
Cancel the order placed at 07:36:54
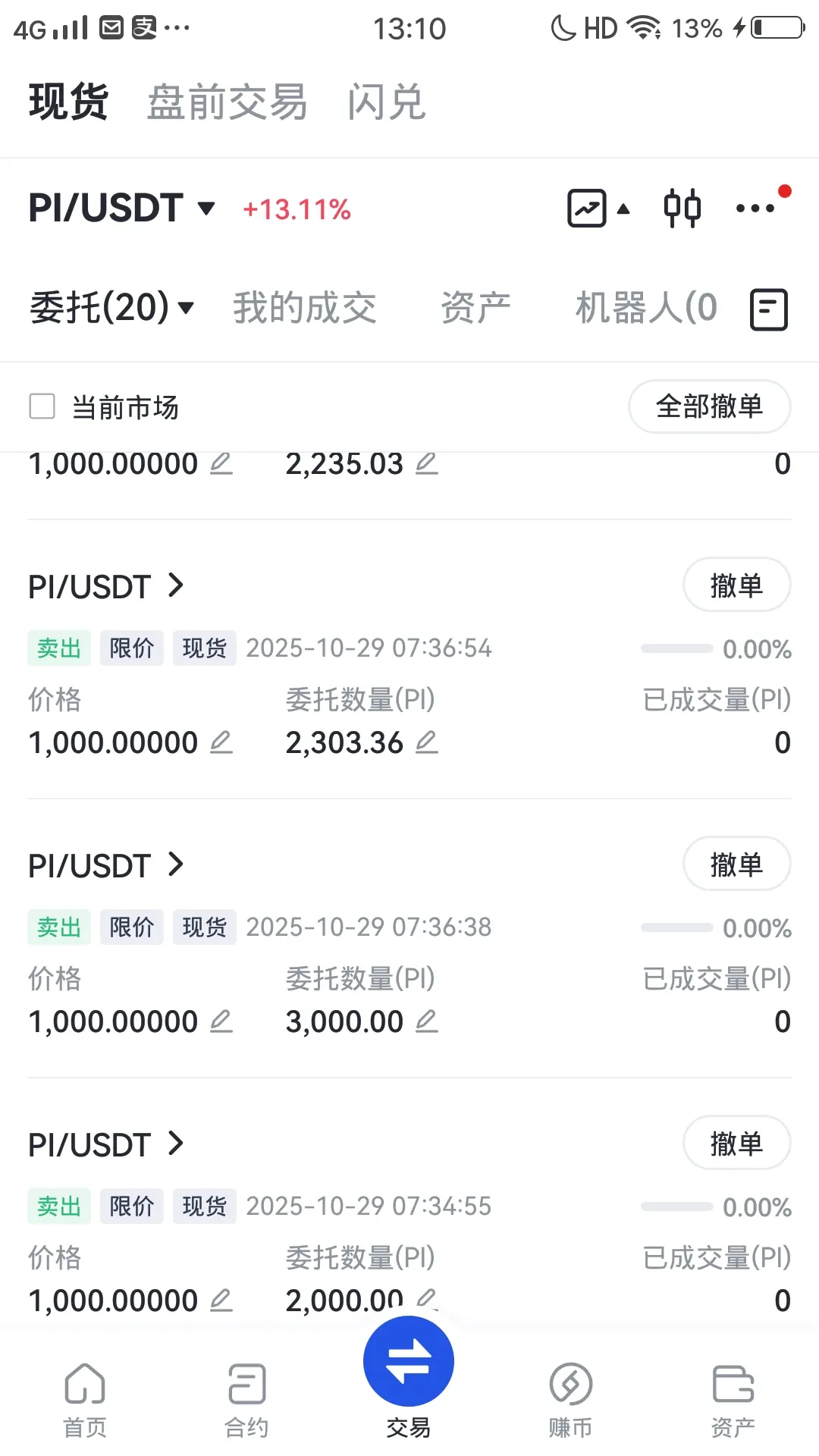click(x=736, y=585)
